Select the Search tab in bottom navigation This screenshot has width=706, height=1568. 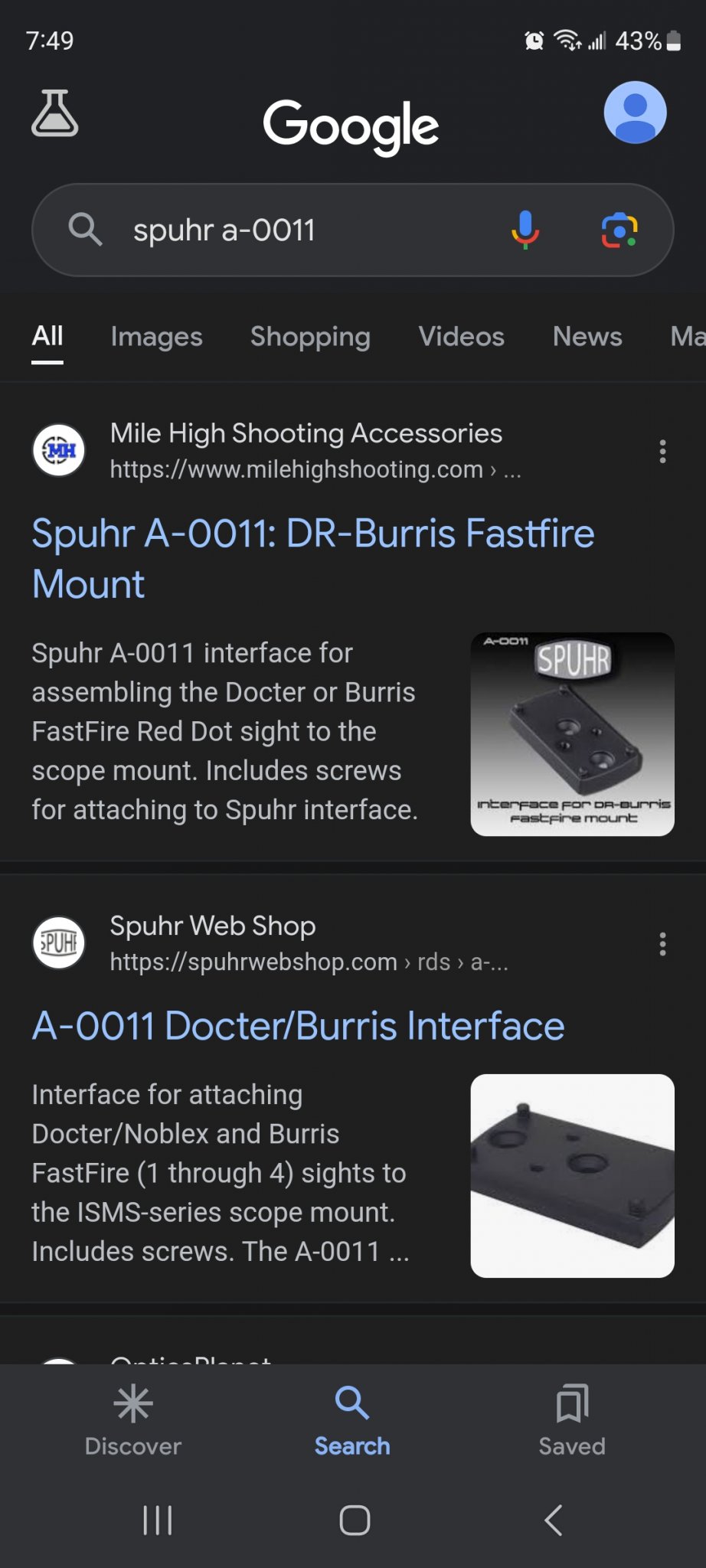click(352, 1420)
